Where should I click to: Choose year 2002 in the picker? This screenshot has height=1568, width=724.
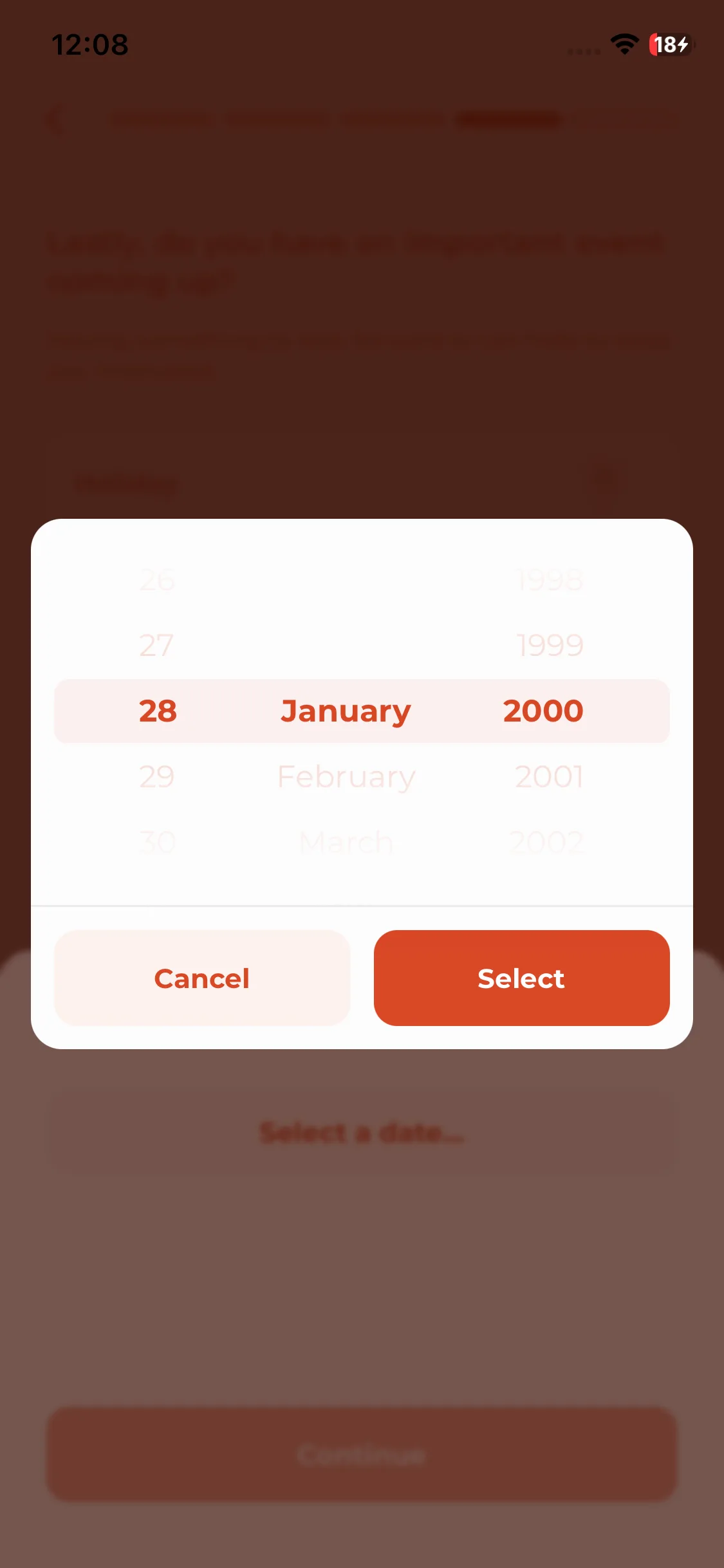click(x=547, y=842)
